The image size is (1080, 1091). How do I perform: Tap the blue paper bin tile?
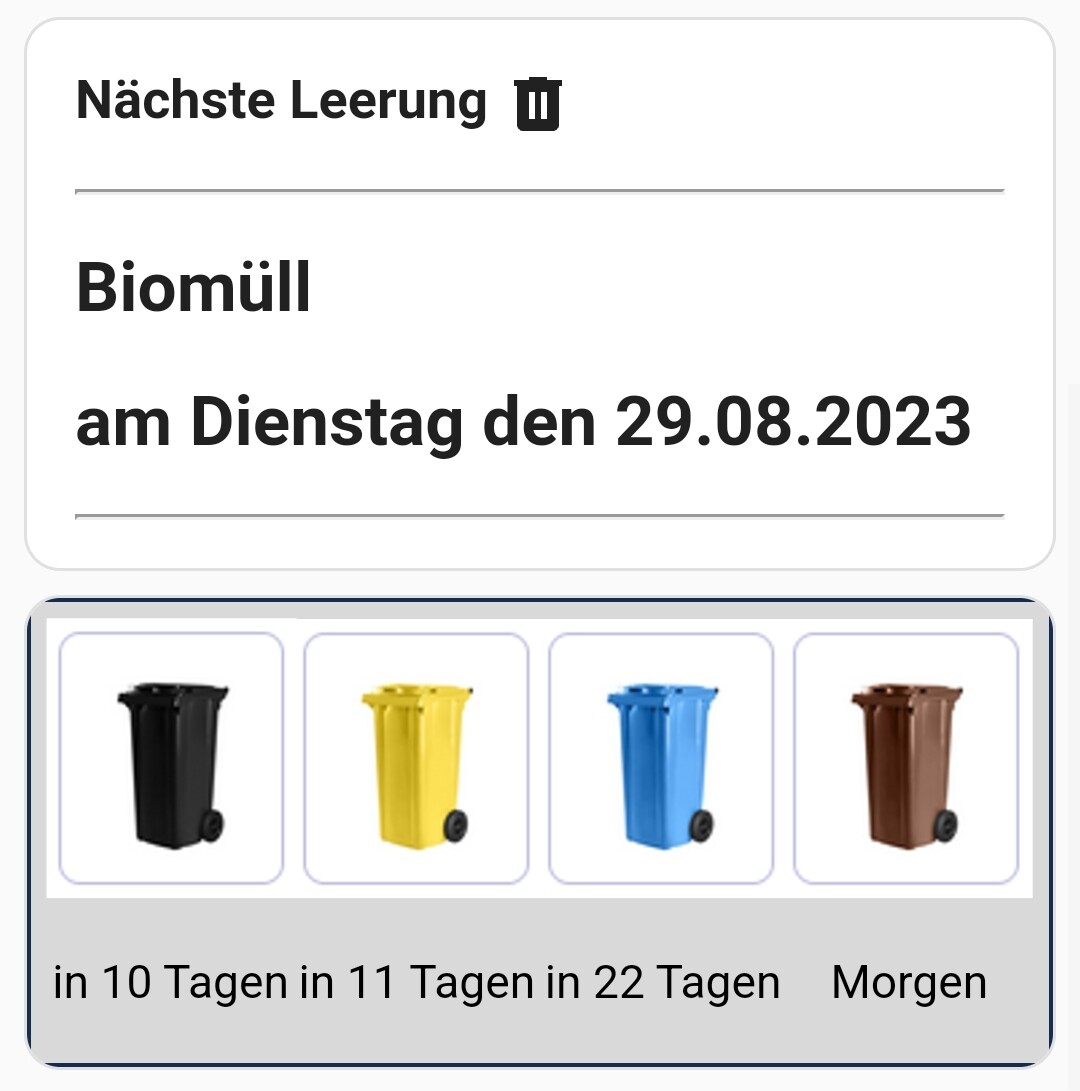(x=661, y=759)
